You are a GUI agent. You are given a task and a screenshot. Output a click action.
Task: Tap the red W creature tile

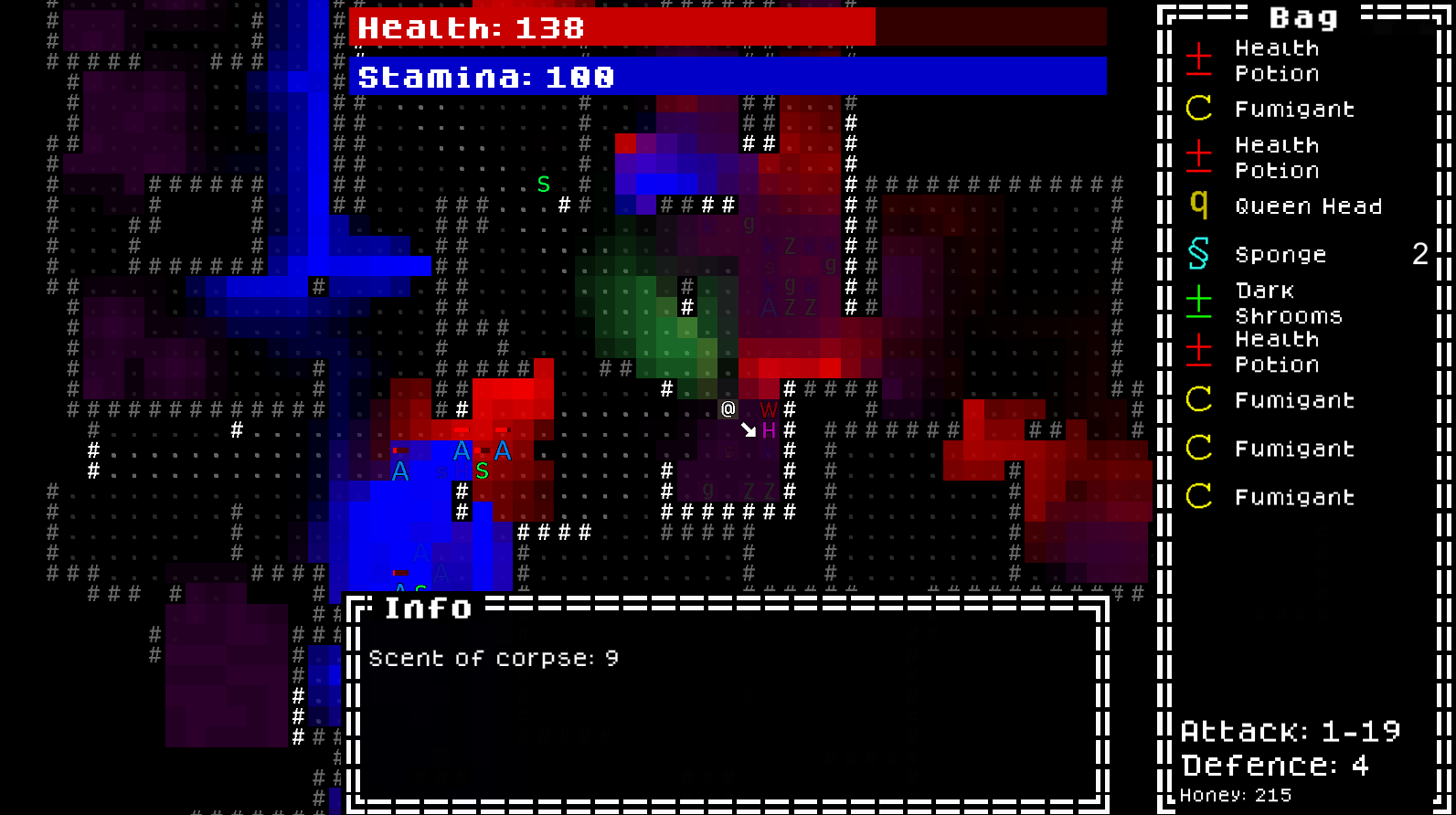(769, 409)
